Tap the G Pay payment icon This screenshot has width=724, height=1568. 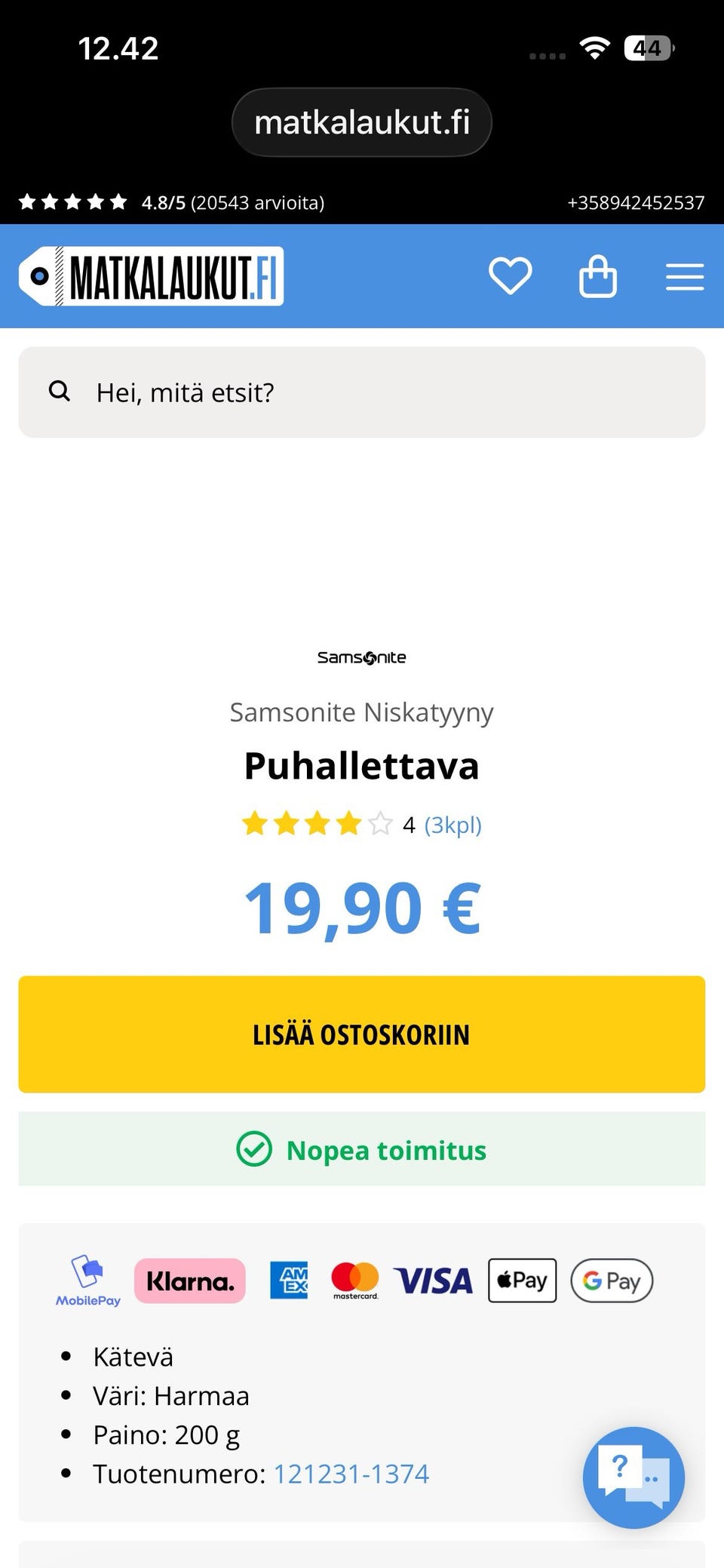pos(612,1281)
